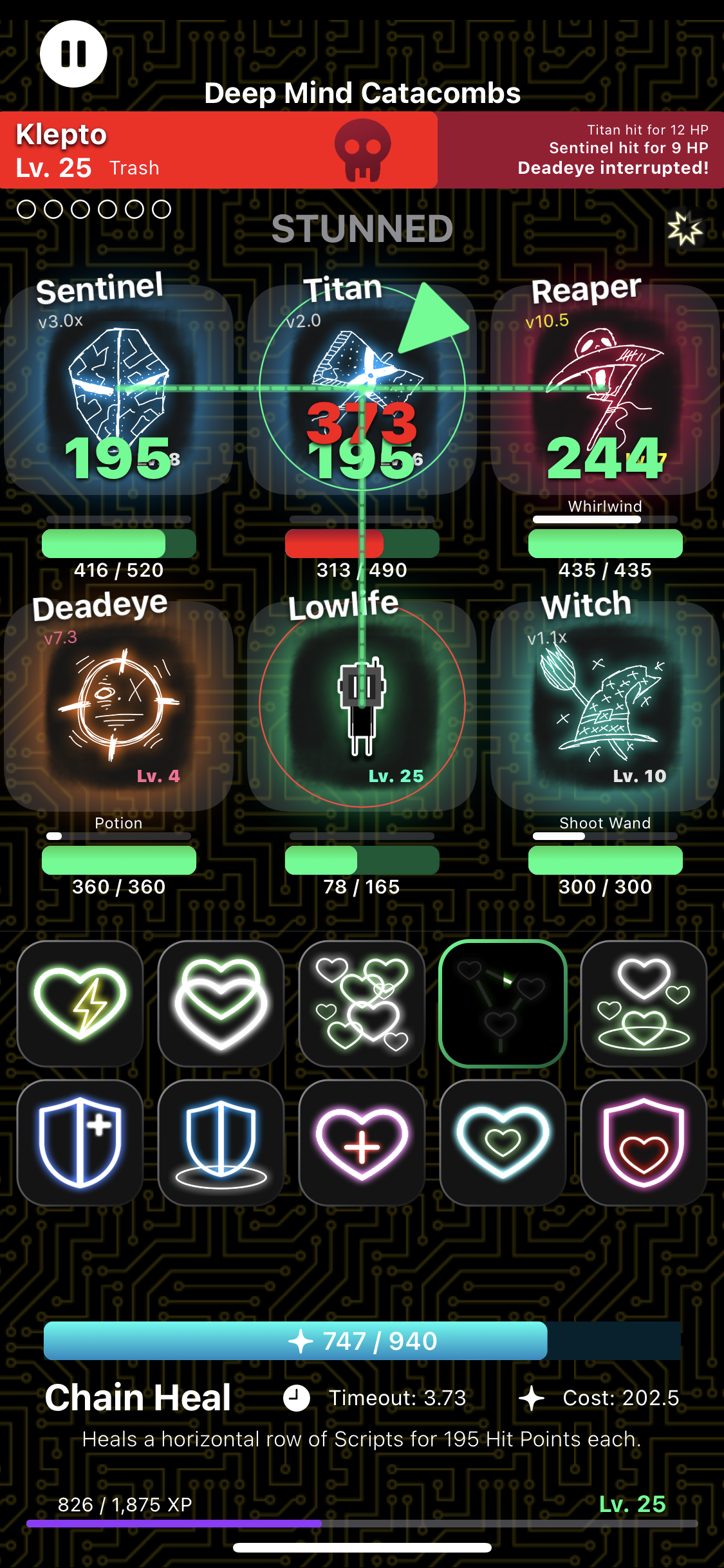Choose the shield with red heart spell
Screen dimensions: 724x1568
coord(644,1143)
